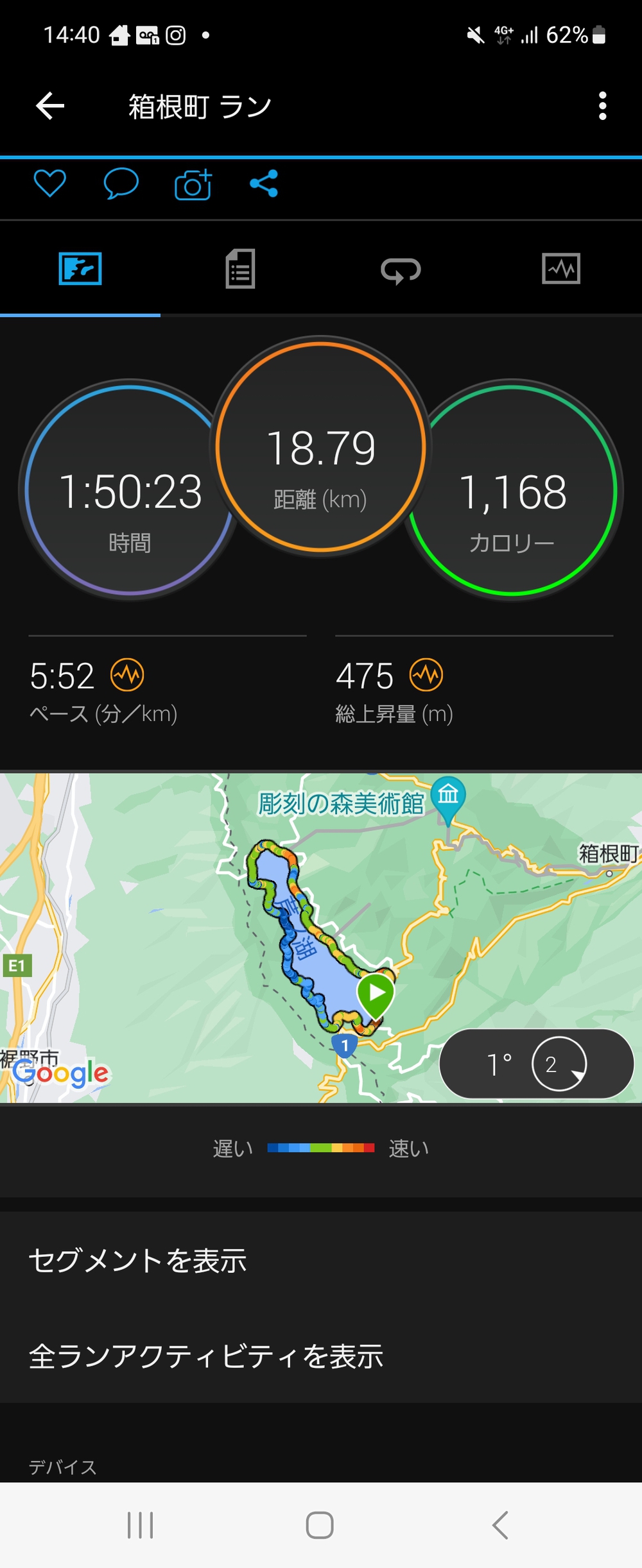The image size is (642, 1568).
Task: Open the pace chart icon beside 5:52
Action: coord(127,675)
